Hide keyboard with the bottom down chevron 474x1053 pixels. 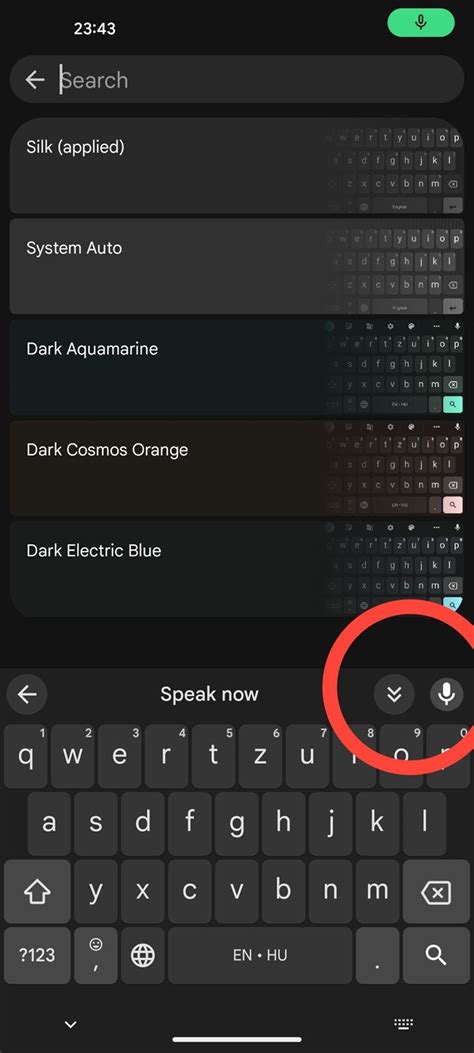click(x=70, y=1024)
